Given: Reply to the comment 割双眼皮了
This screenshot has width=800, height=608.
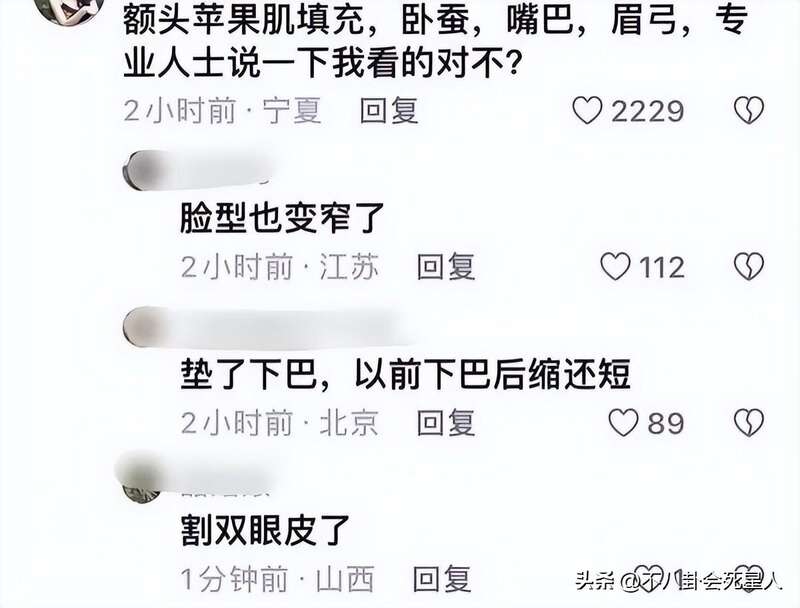Looking at the screenshot, I should point(442,578).
